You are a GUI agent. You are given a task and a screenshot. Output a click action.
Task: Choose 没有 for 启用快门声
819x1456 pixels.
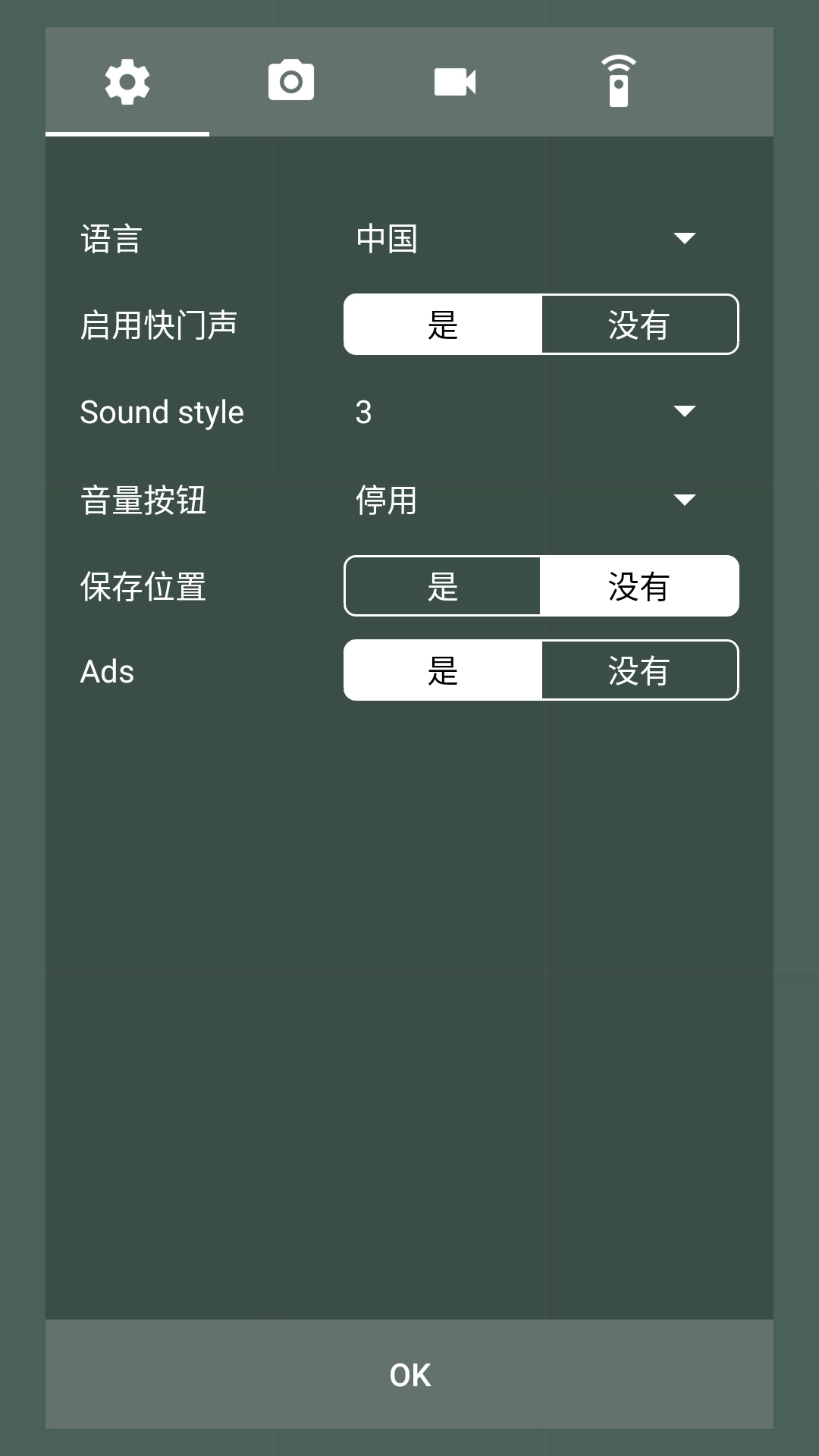tap(639, 325)
